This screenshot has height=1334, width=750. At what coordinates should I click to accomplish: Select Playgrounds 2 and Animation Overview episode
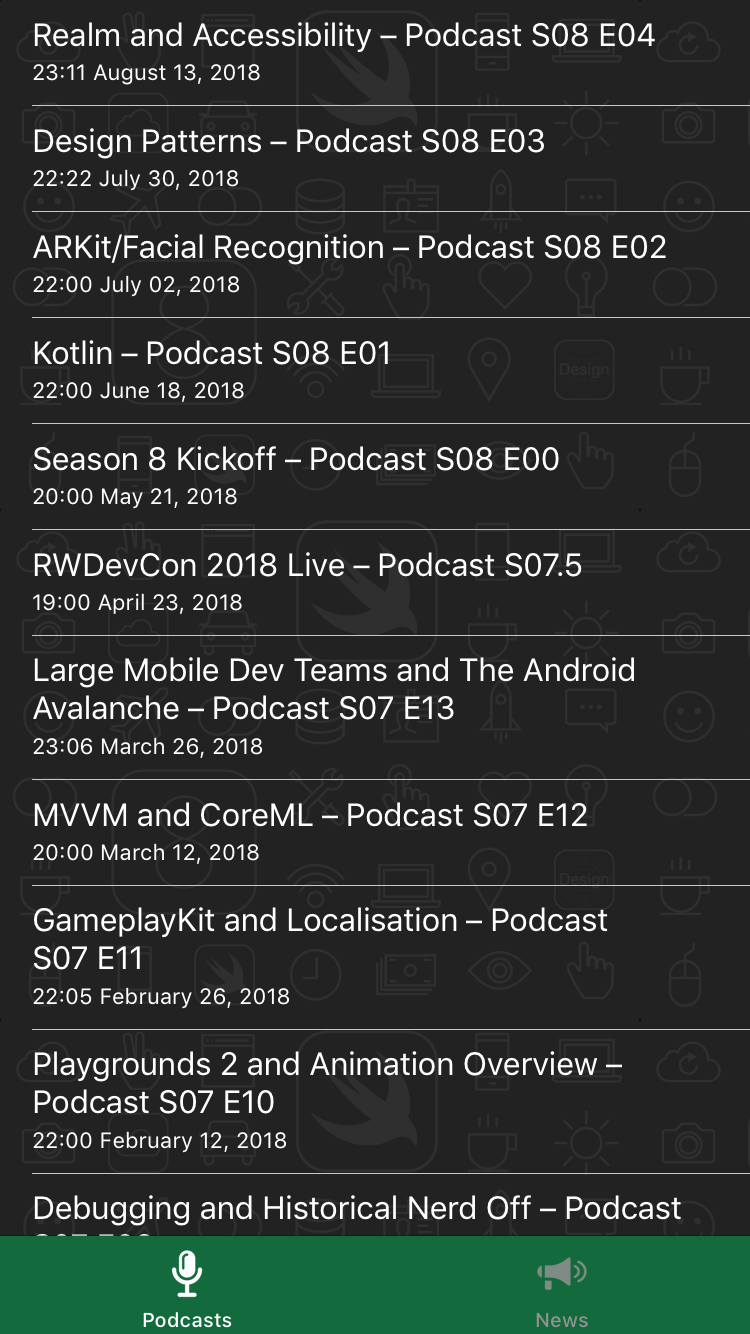pos(328,1100)
